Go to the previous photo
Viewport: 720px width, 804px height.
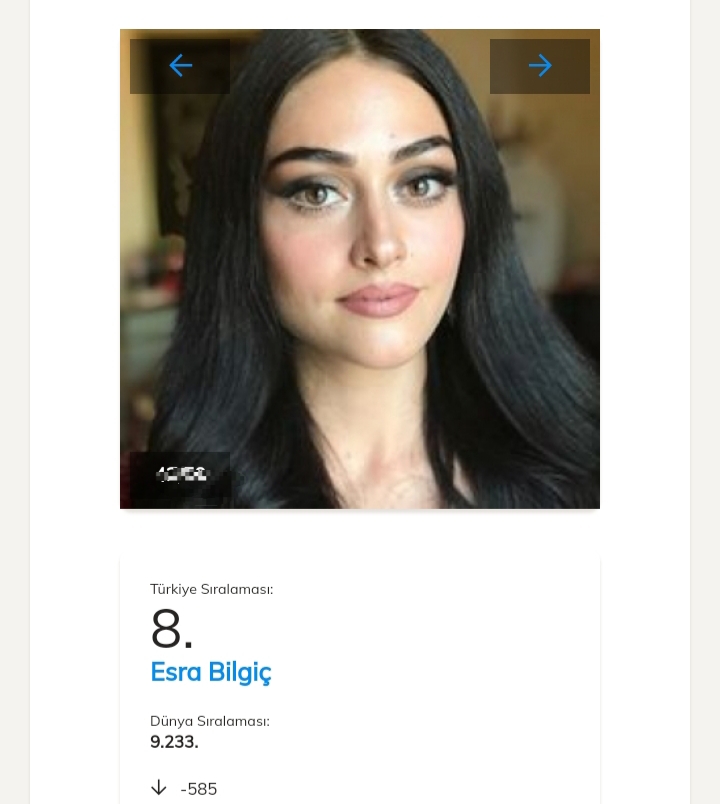180,66
